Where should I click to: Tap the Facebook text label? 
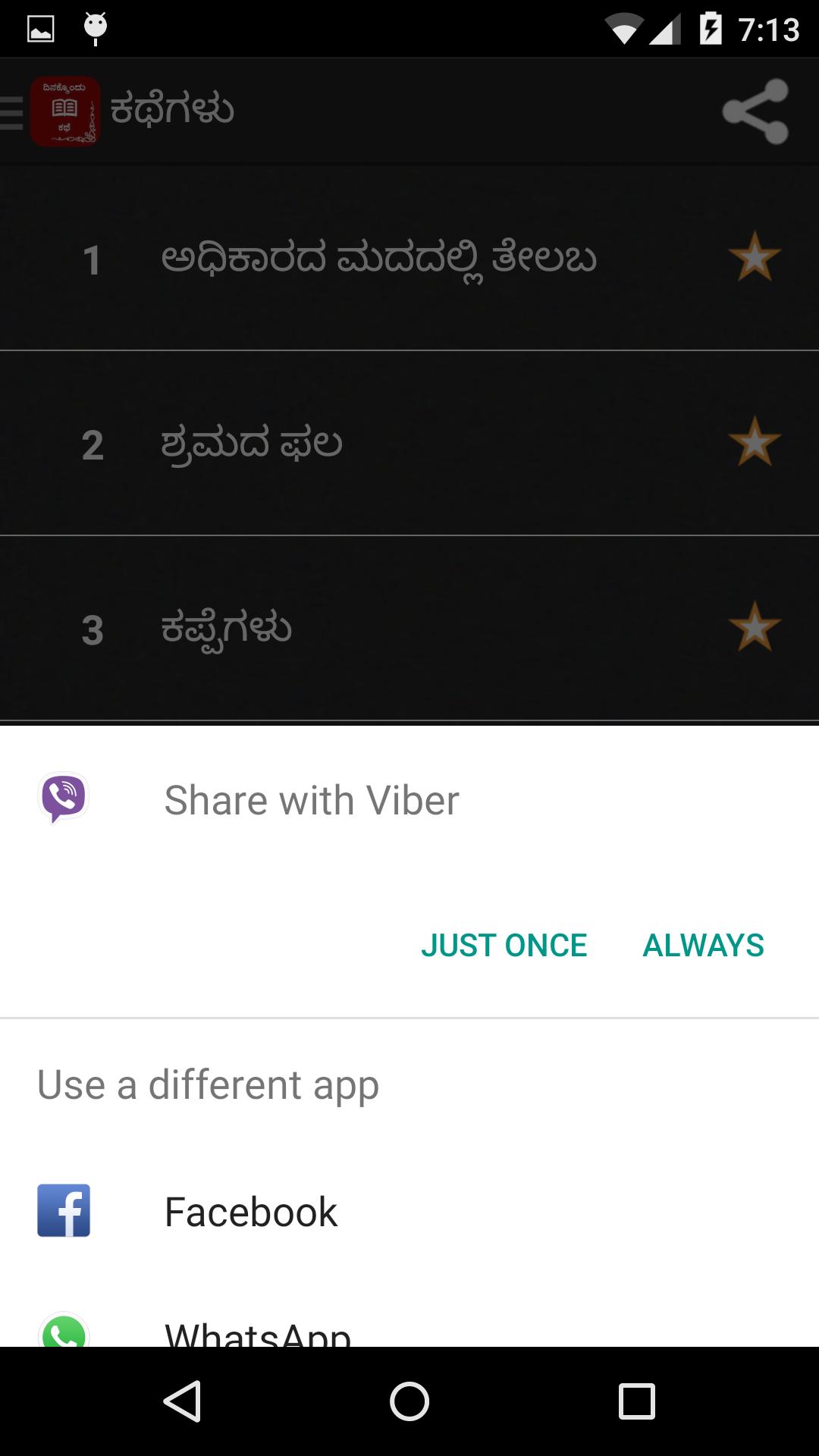coord(251,1210)
